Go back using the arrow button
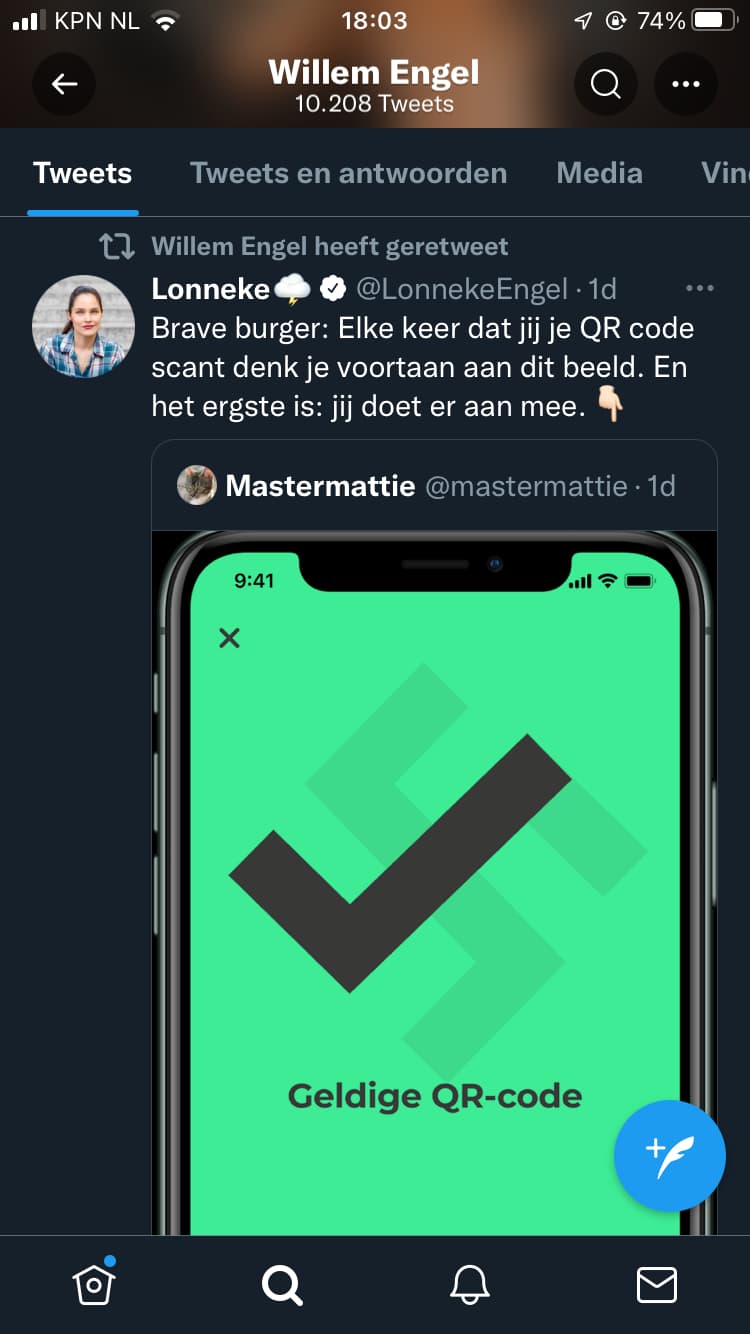Viewport: 750px width, 1334px height. 64,85
